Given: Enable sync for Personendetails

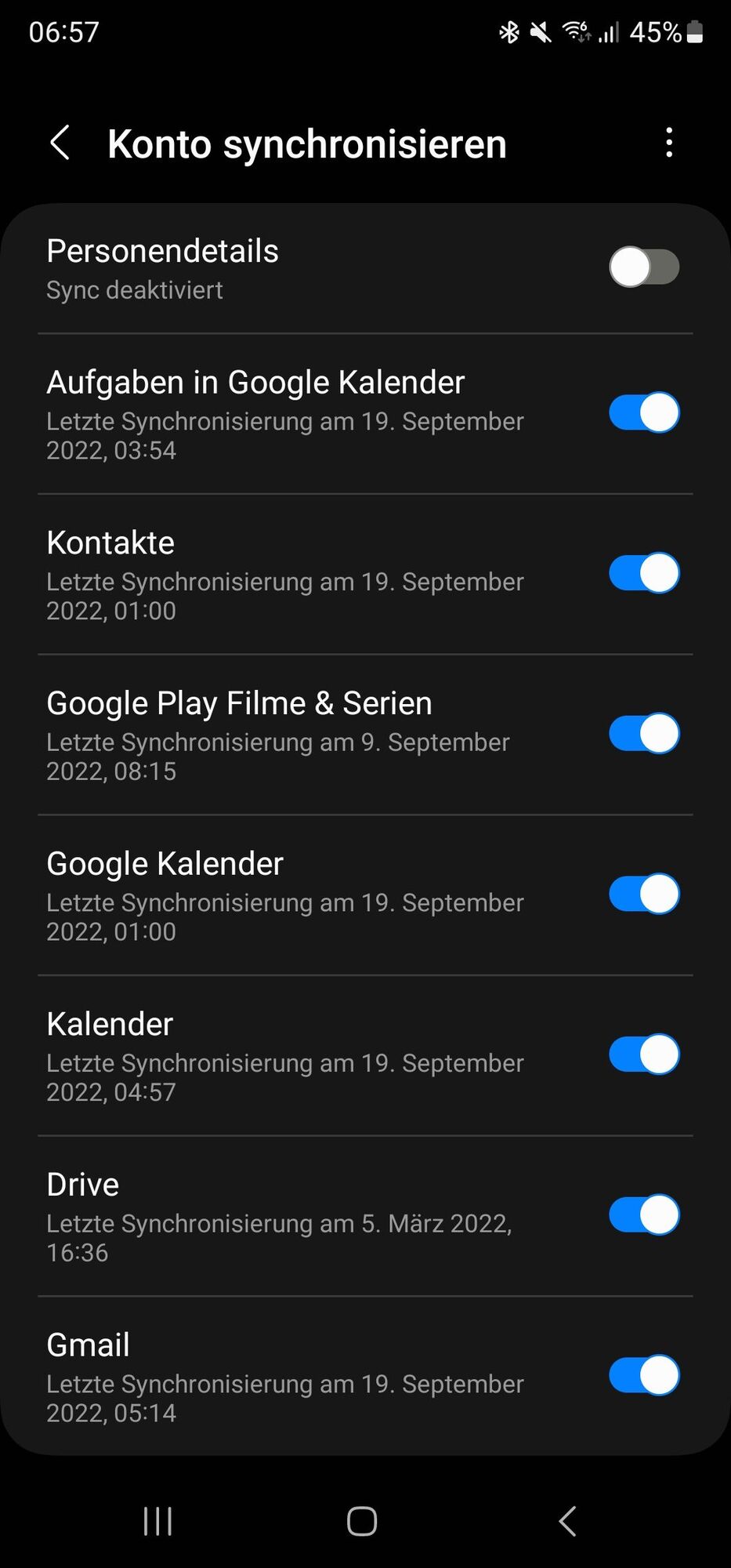Looking at the screenshot, I should click(x=644, y=267).
